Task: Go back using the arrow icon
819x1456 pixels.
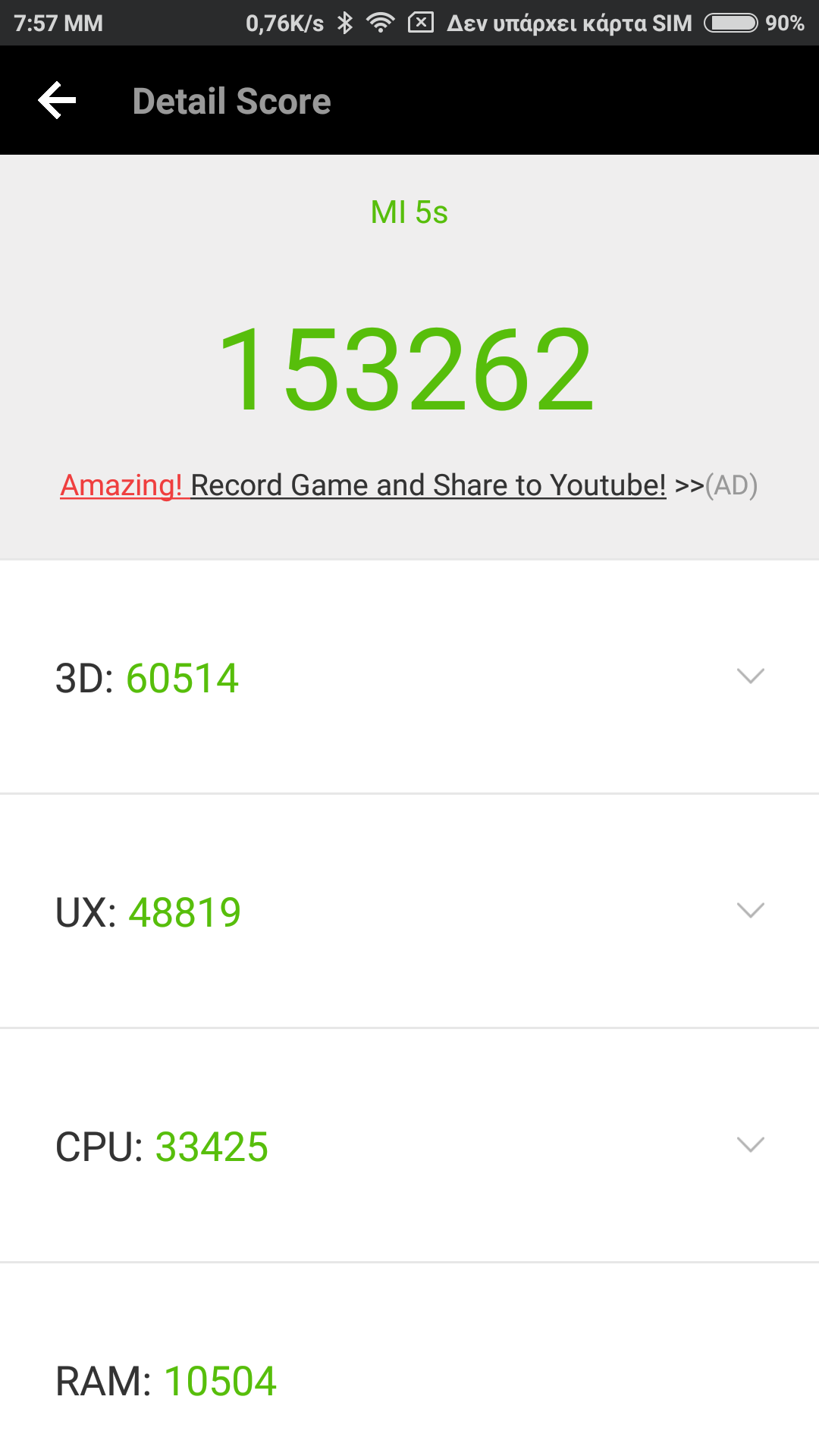Action: point(58,101)
